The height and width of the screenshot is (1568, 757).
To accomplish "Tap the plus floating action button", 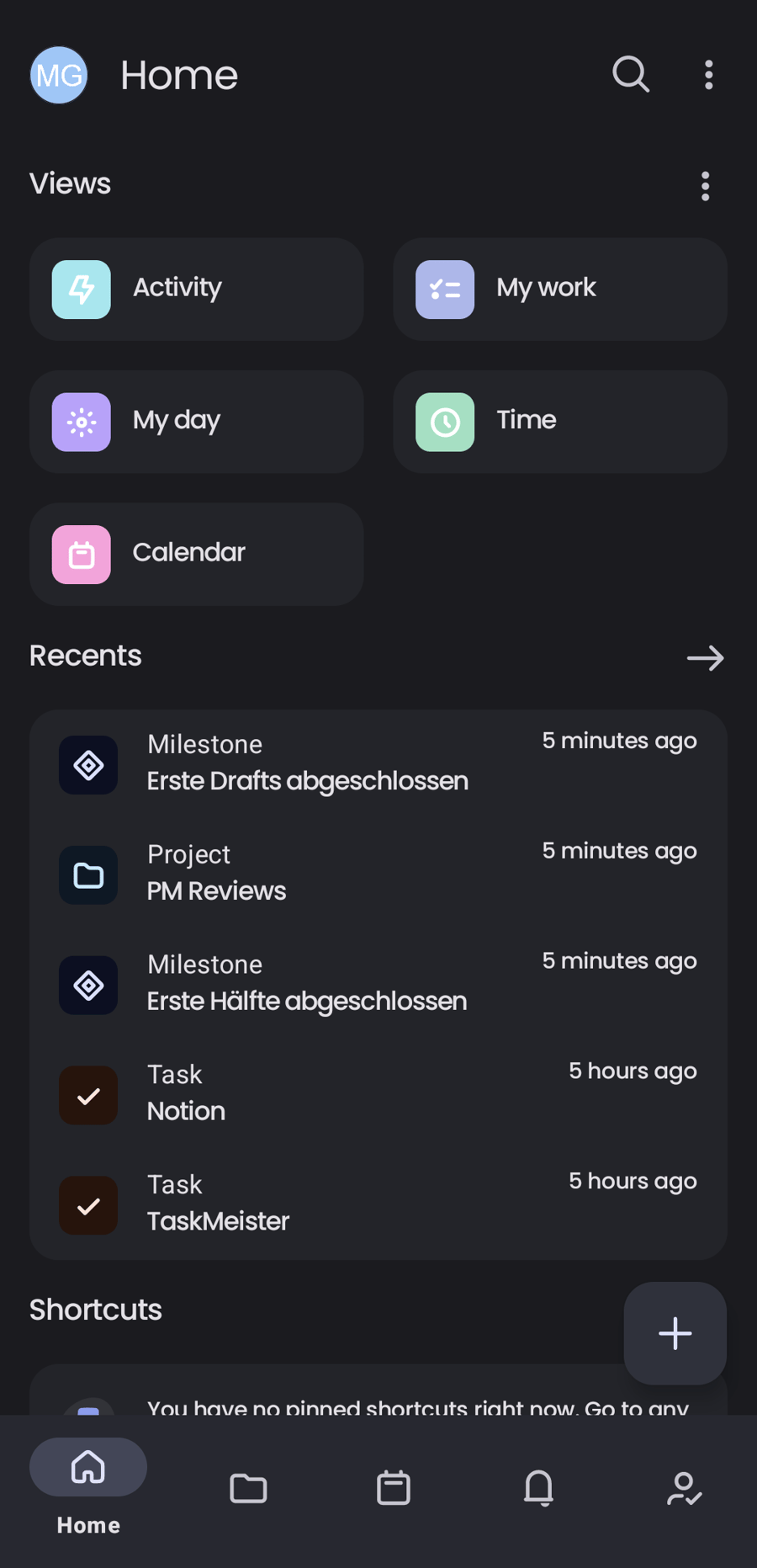I will pos(675,1333).
